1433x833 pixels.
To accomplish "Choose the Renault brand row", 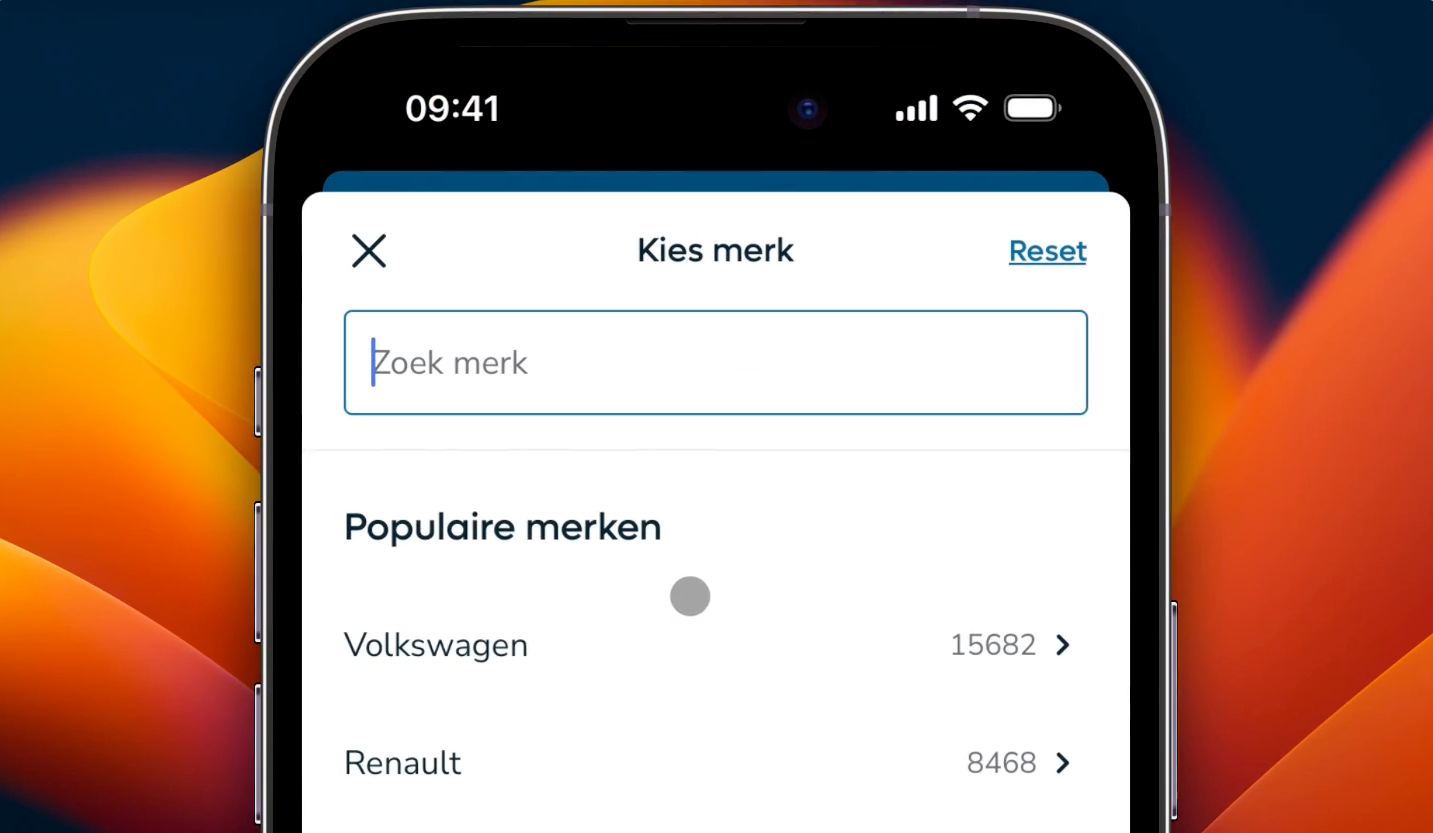I will (x=706, y=763).
